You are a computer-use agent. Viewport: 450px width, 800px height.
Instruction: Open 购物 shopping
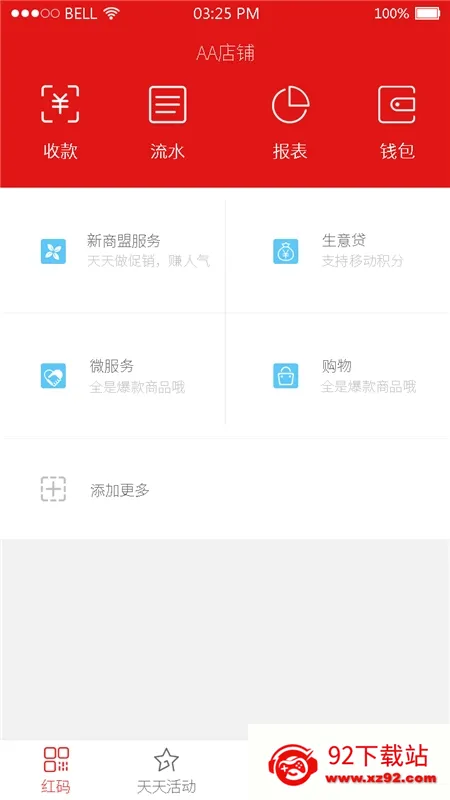click(338, 375)
